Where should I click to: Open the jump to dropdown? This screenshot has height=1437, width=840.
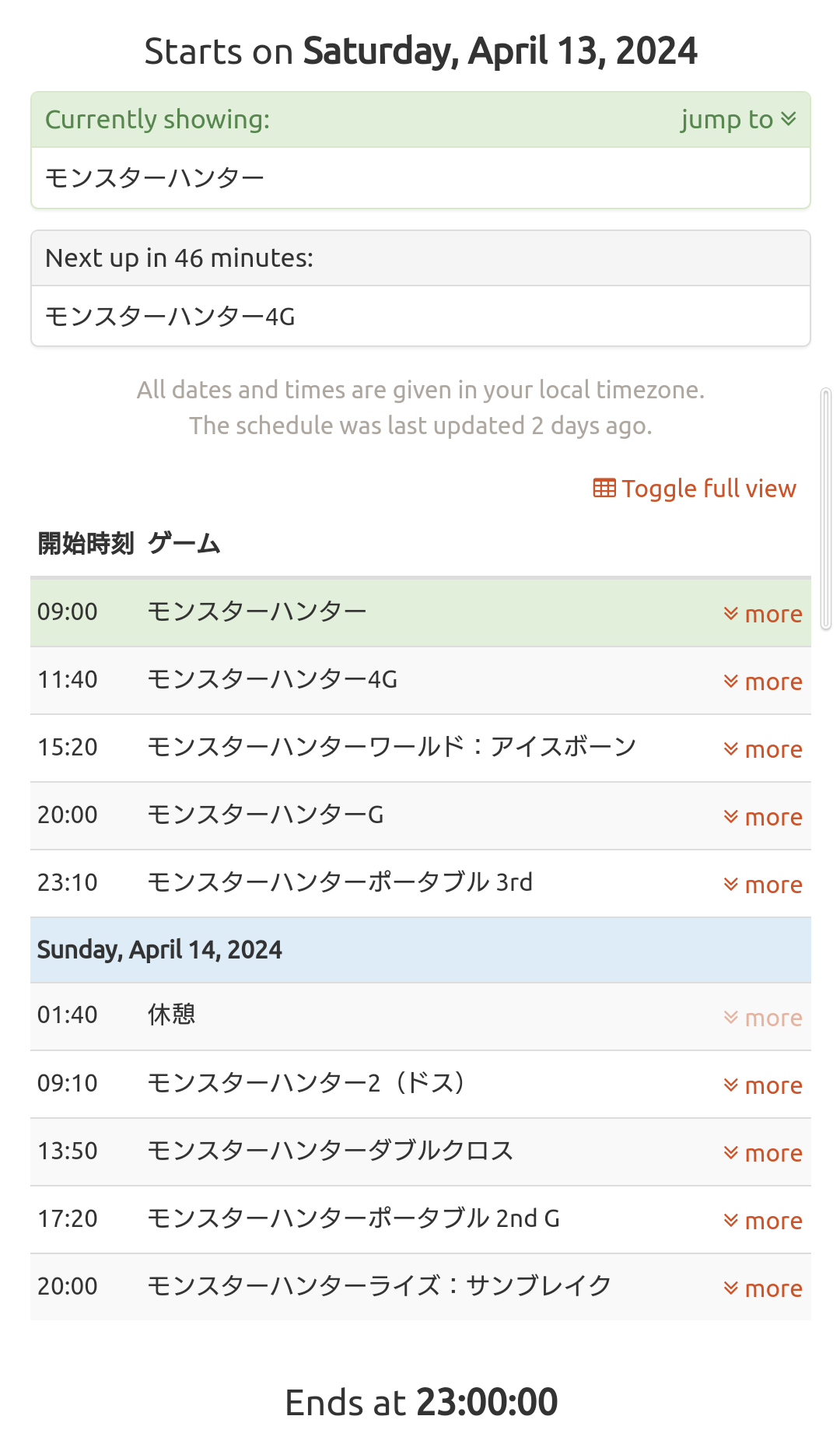(737, 120)
